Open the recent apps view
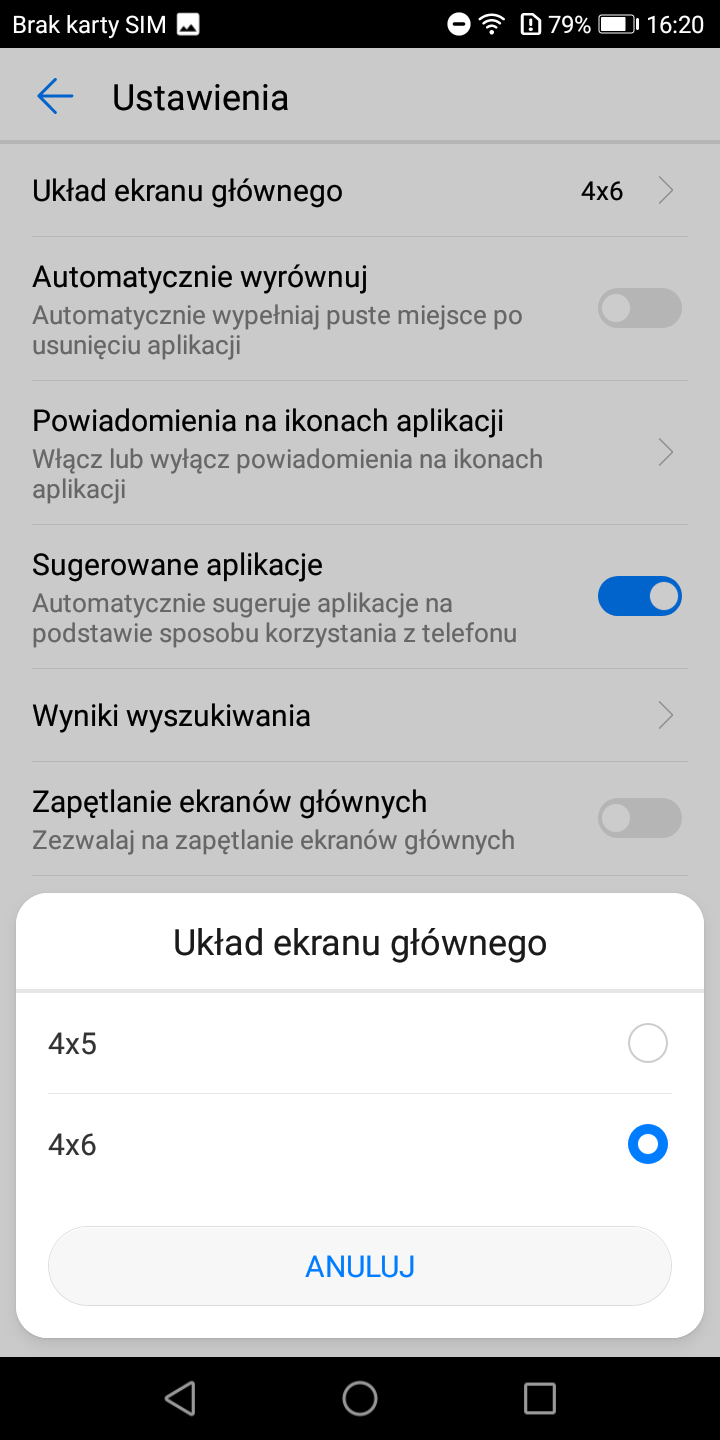This screenshot has height=1440, width=720. pos(540,1398)
